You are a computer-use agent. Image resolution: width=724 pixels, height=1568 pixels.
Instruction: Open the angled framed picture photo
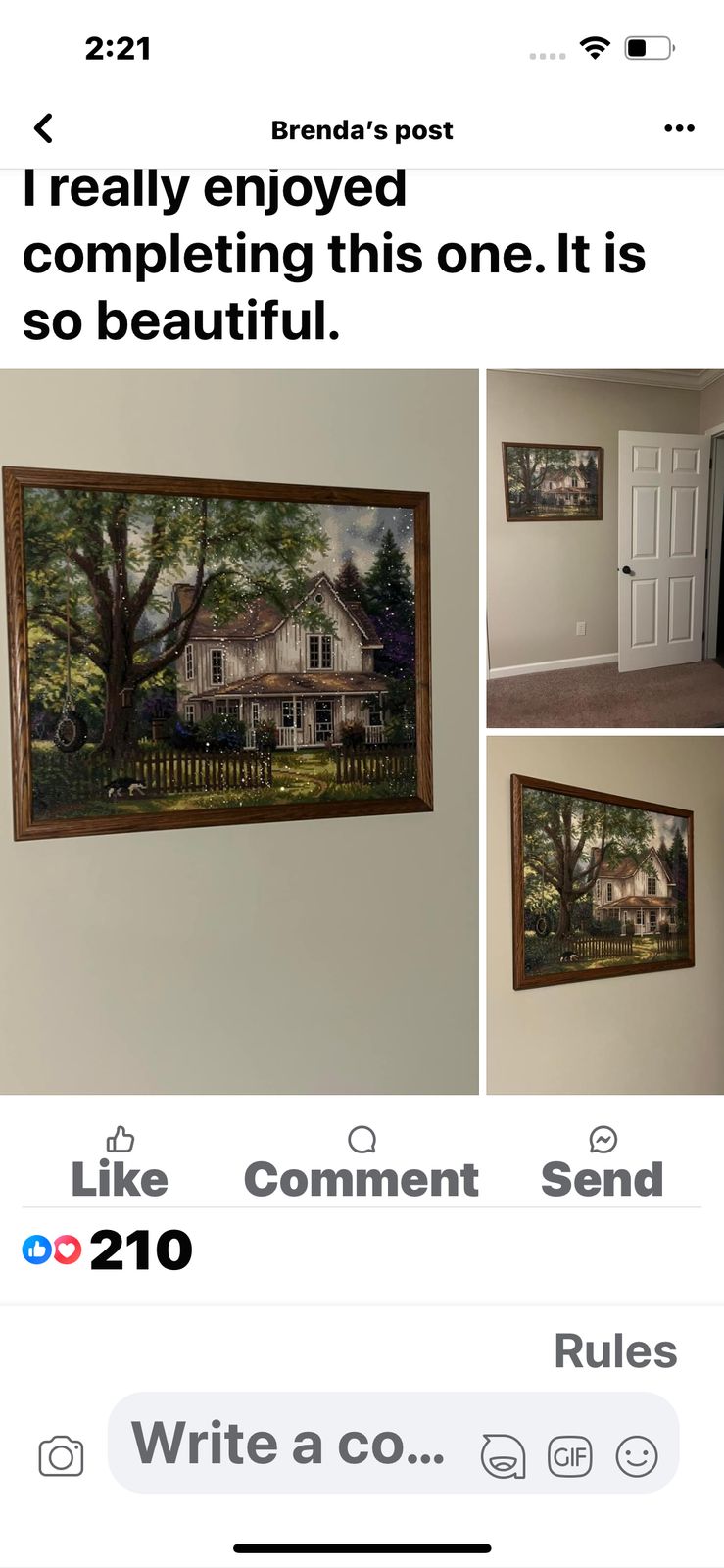(604, 914)
